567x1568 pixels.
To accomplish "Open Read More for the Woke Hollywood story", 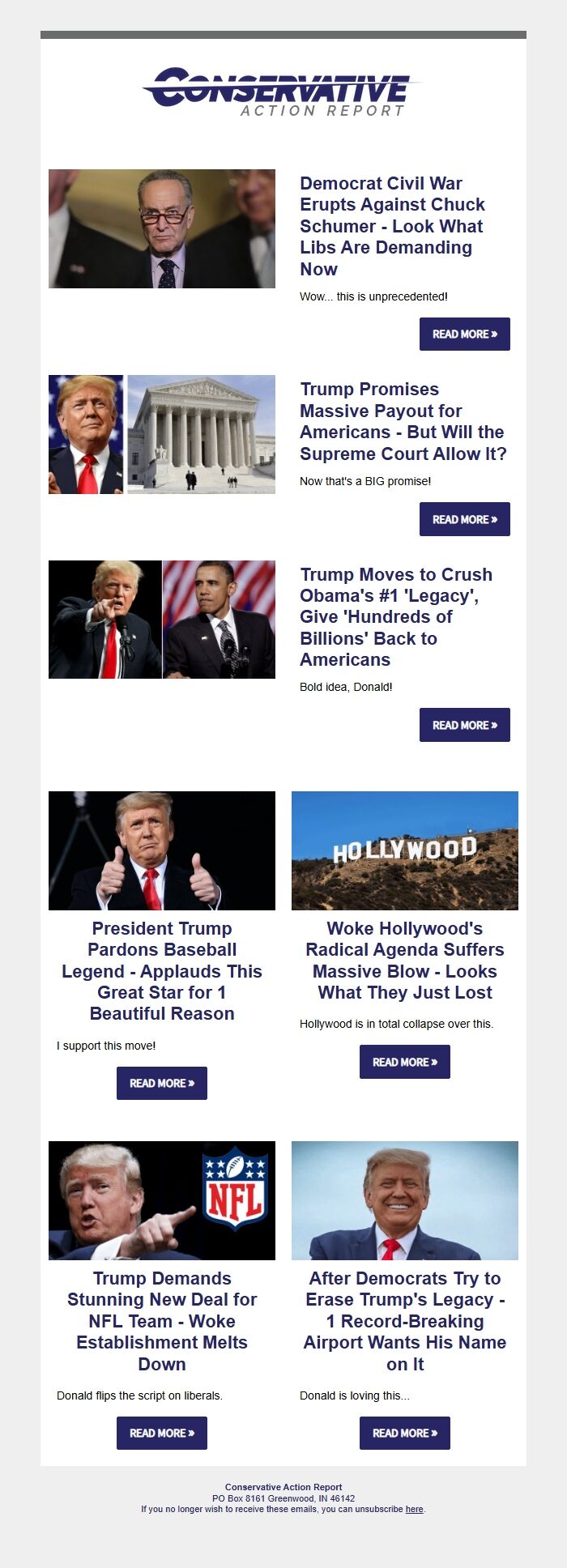I will tap(404, 1062).
